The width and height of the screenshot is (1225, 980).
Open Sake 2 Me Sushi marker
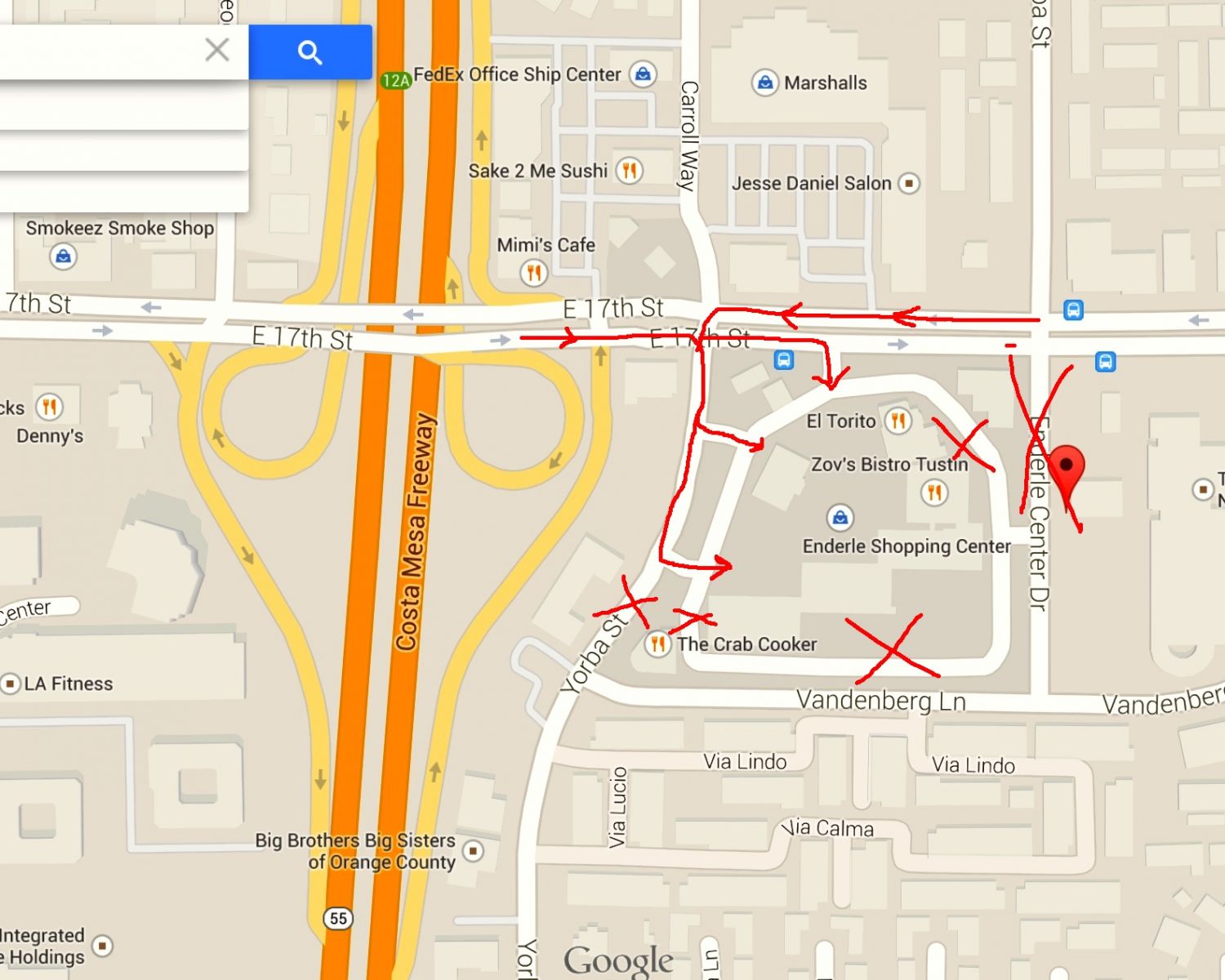tap(629, 171)
